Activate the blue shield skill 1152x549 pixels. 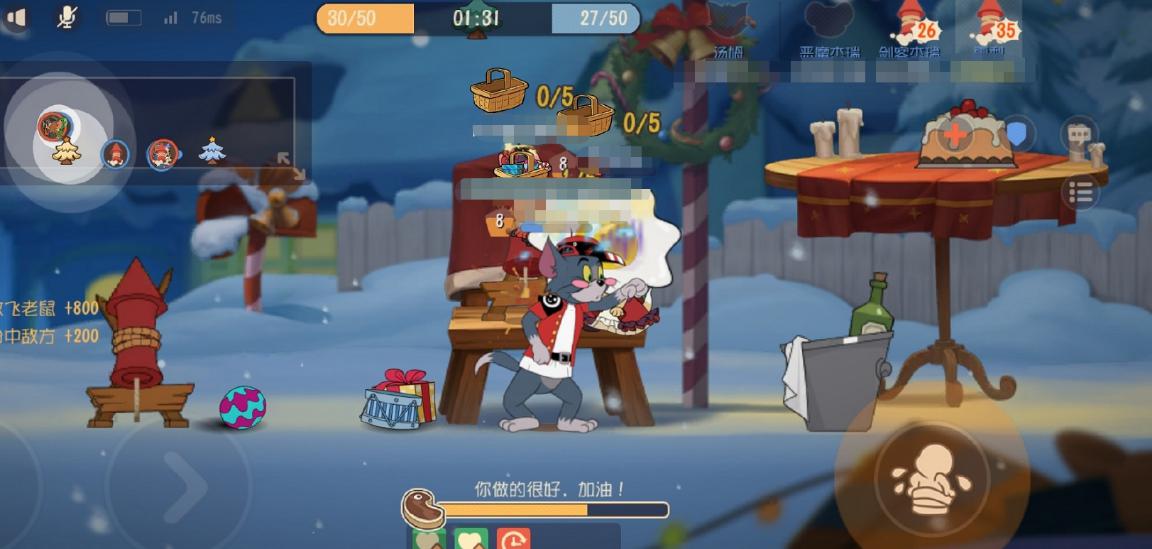click(1017, 133)
